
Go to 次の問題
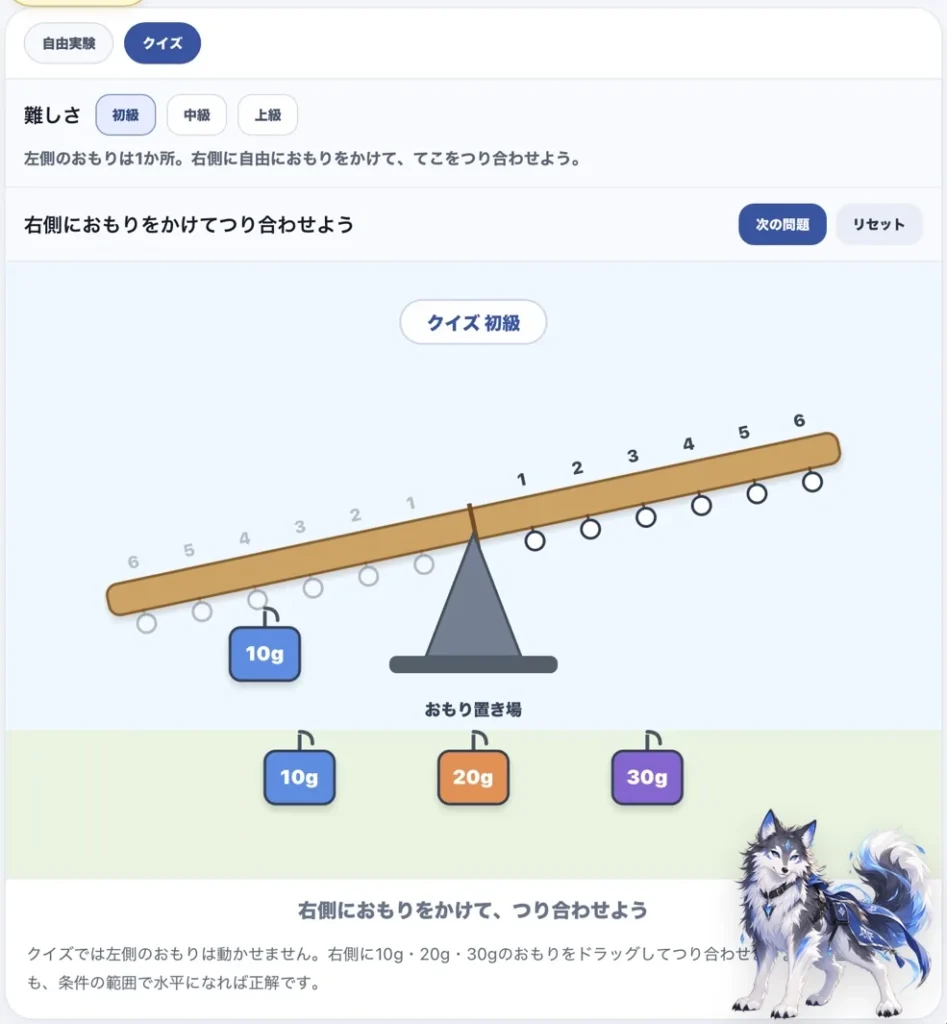click(x=782, y=224)
